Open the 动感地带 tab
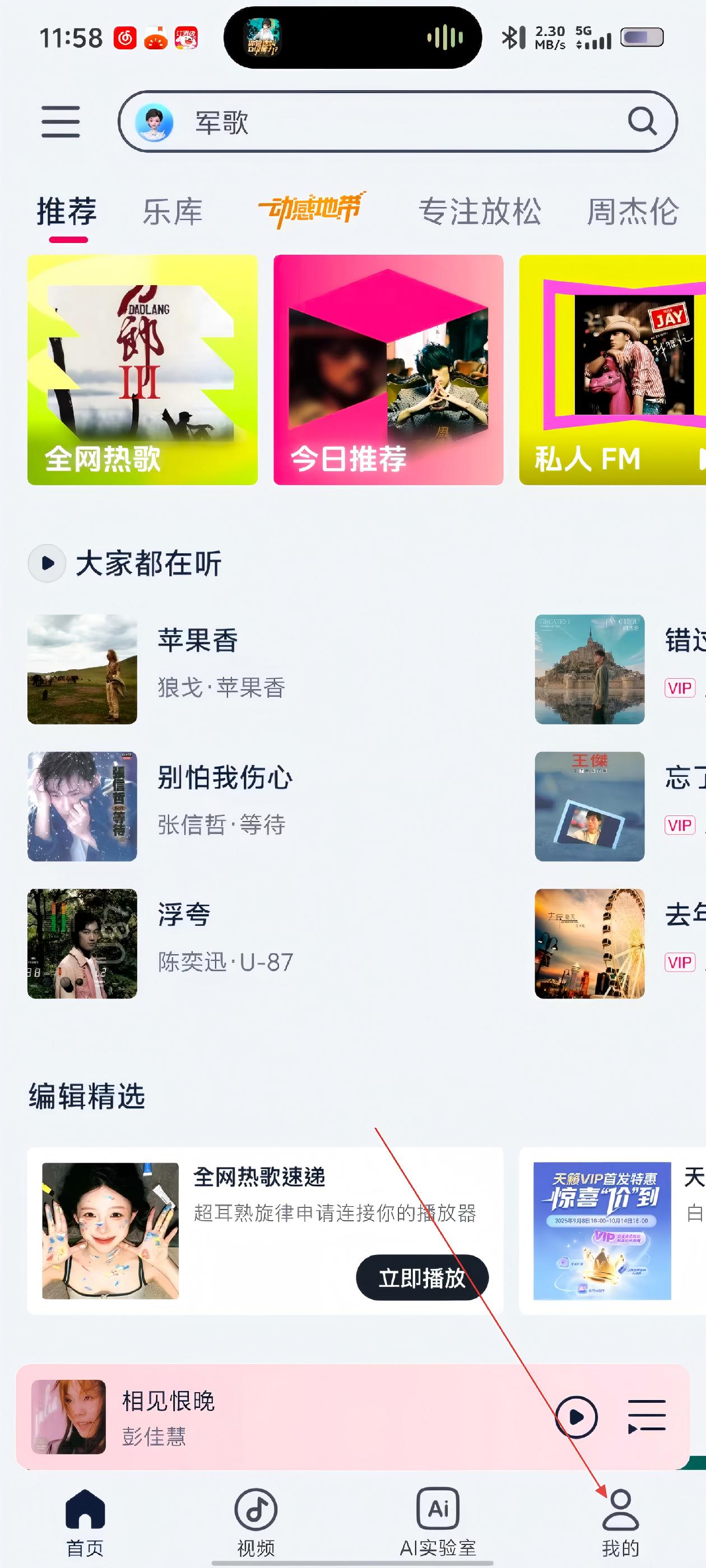The width and height of the screenshot is (706, 1568). click(312, 209)
